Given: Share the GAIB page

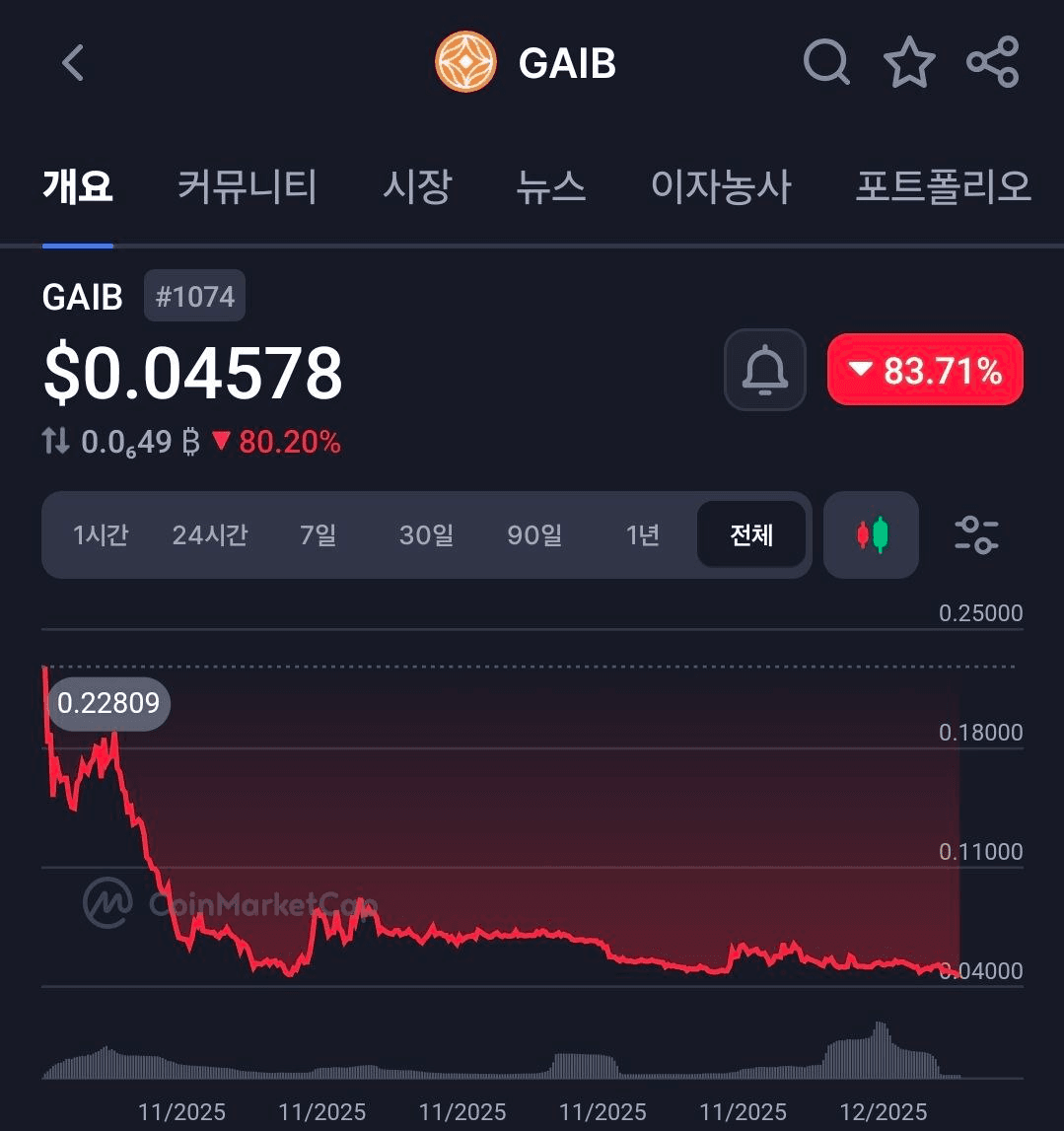Looking at the screenshot, I should (x=992, y=62).
